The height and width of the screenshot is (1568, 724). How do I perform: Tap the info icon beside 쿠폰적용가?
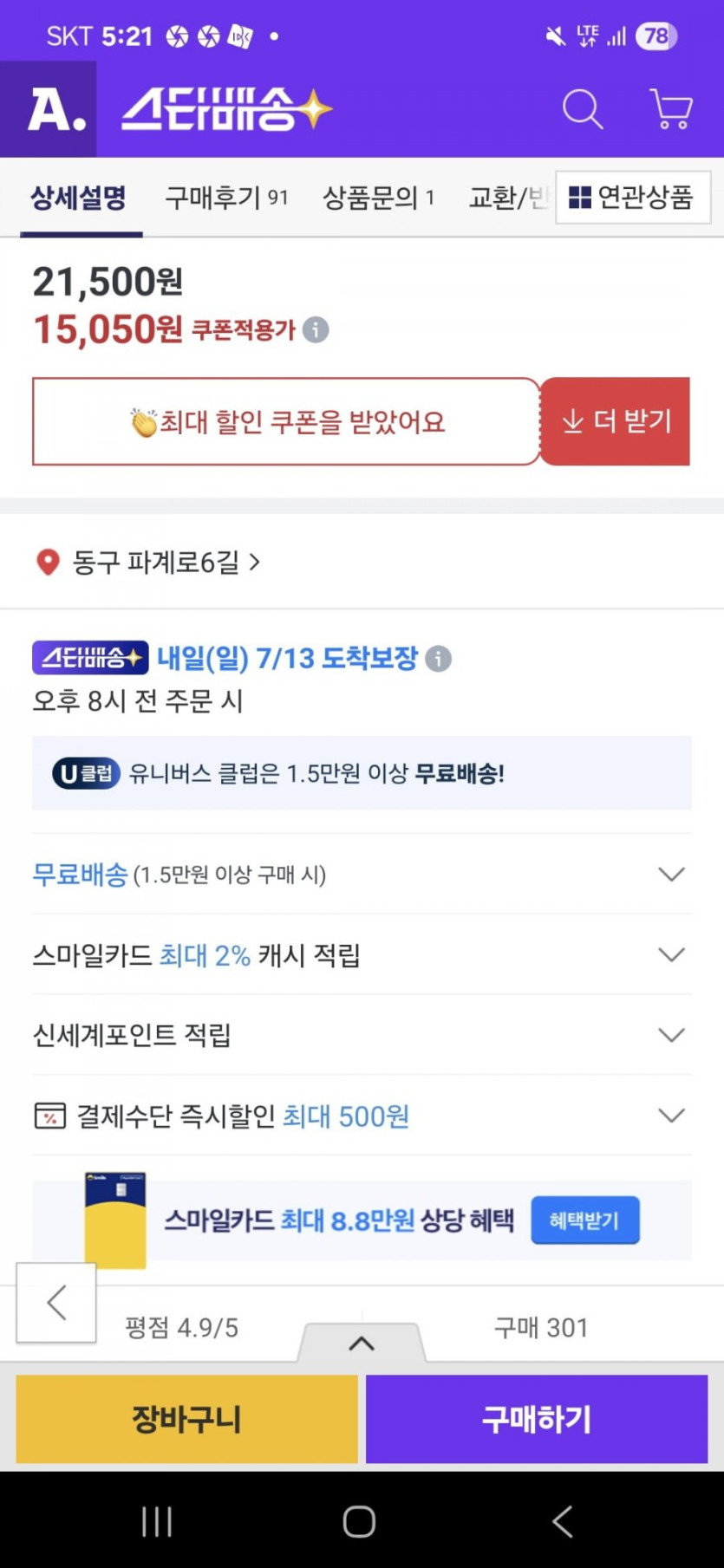tap(316, 330)
